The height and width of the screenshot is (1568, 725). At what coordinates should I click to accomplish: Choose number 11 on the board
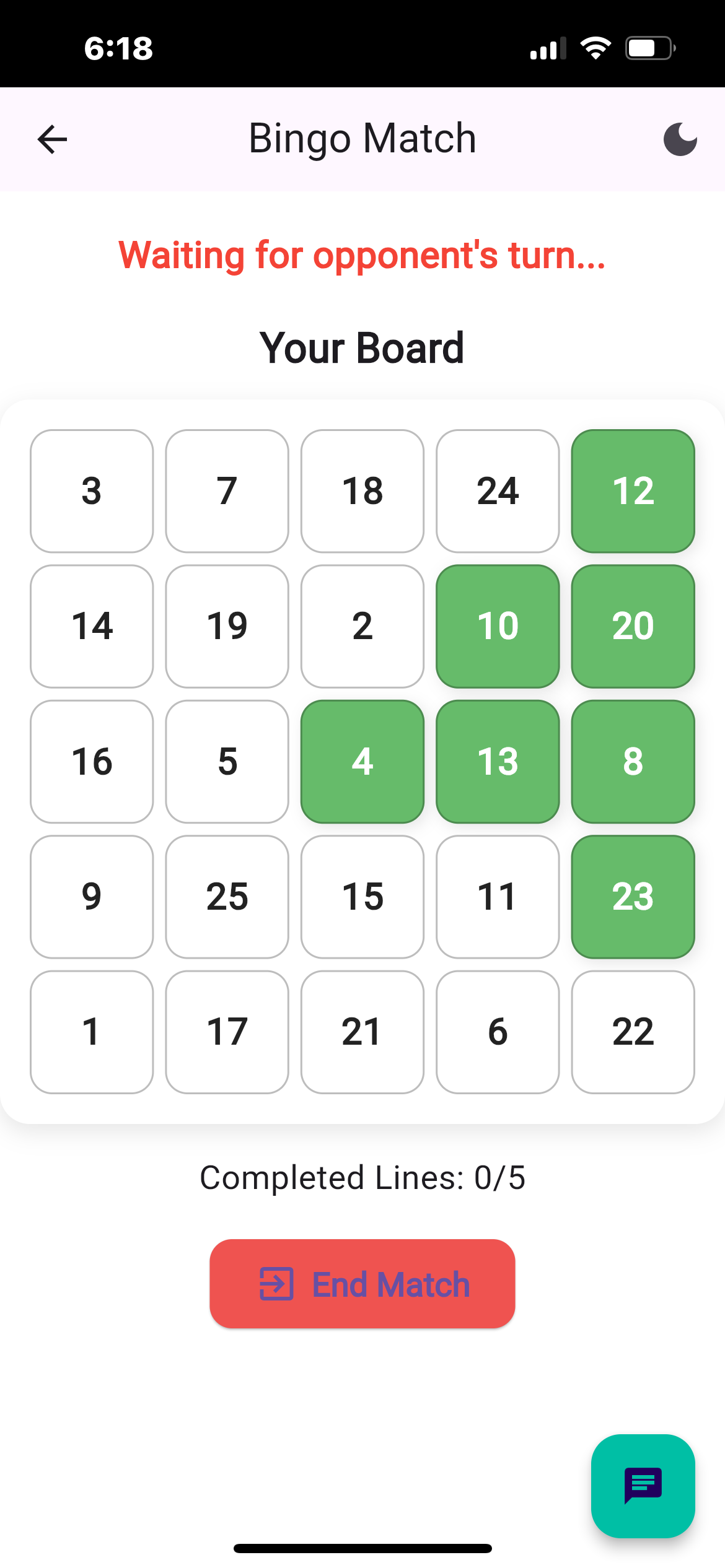498,897
